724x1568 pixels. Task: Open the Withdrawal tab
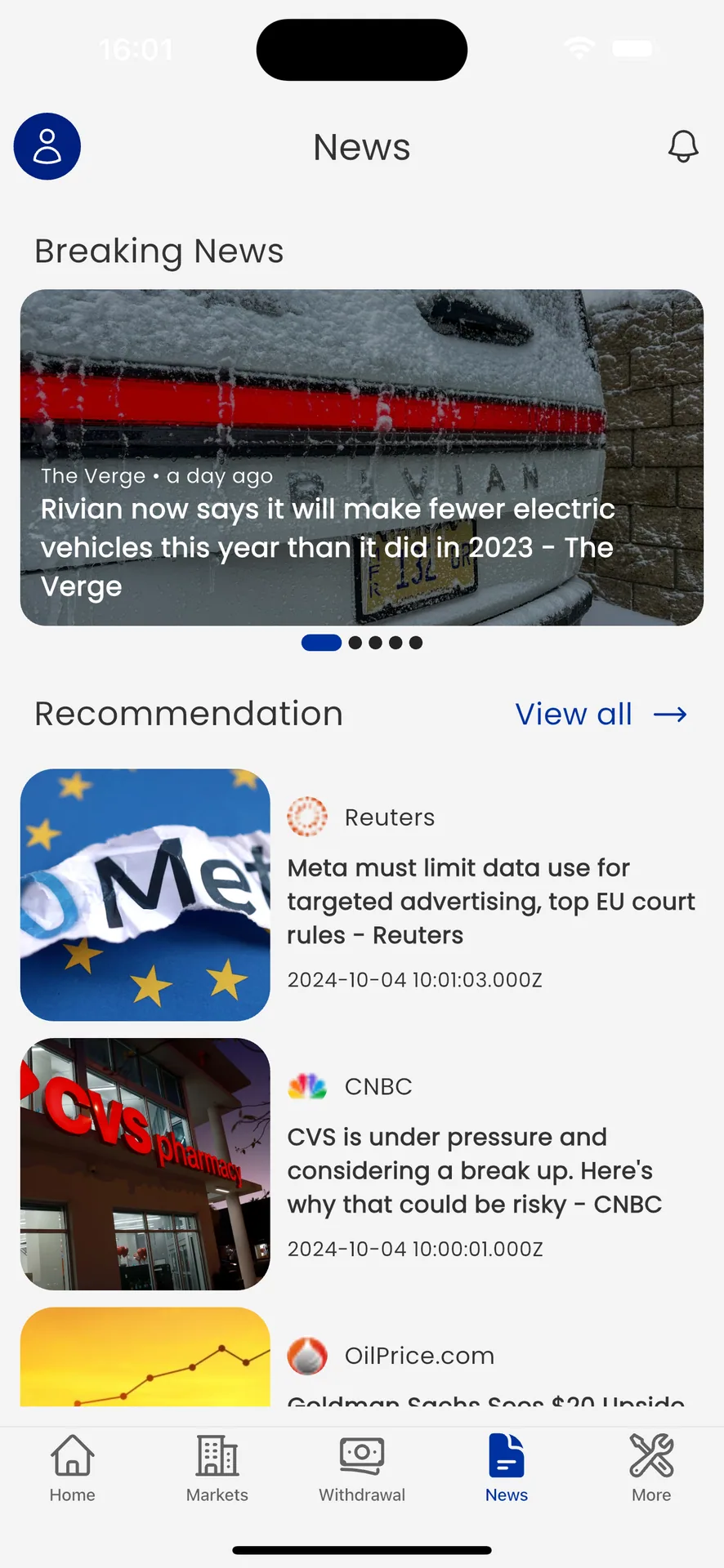pyautogui.click(x=362, y=1468)
